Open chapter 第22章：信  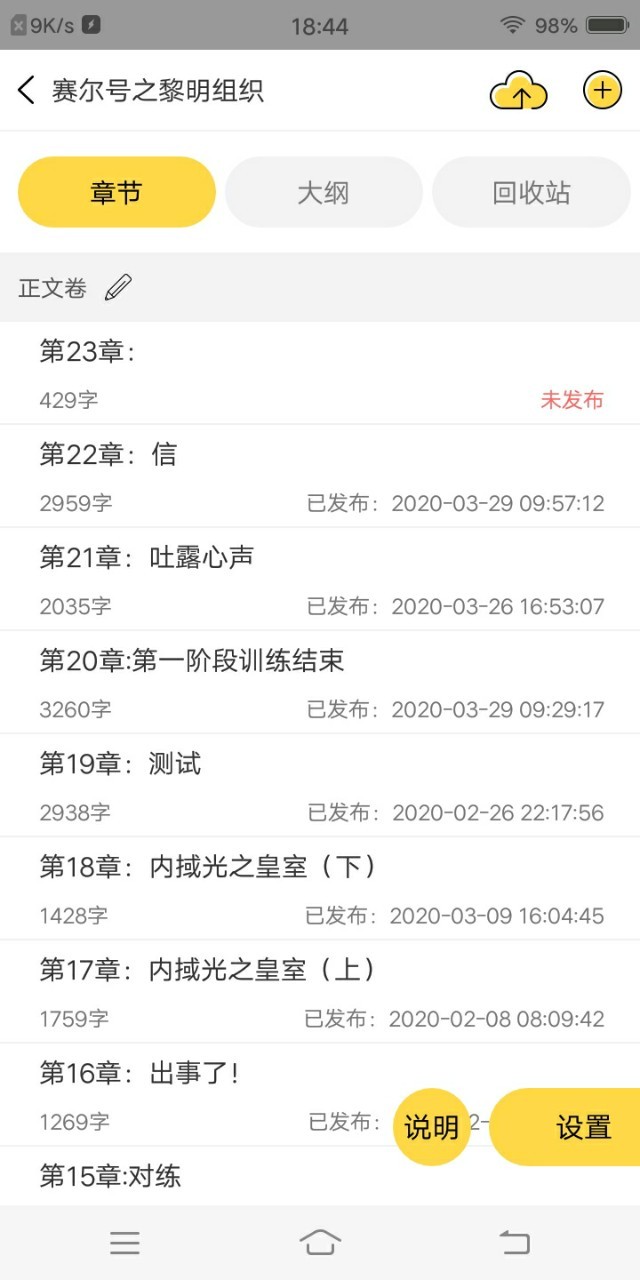(320, 476)
